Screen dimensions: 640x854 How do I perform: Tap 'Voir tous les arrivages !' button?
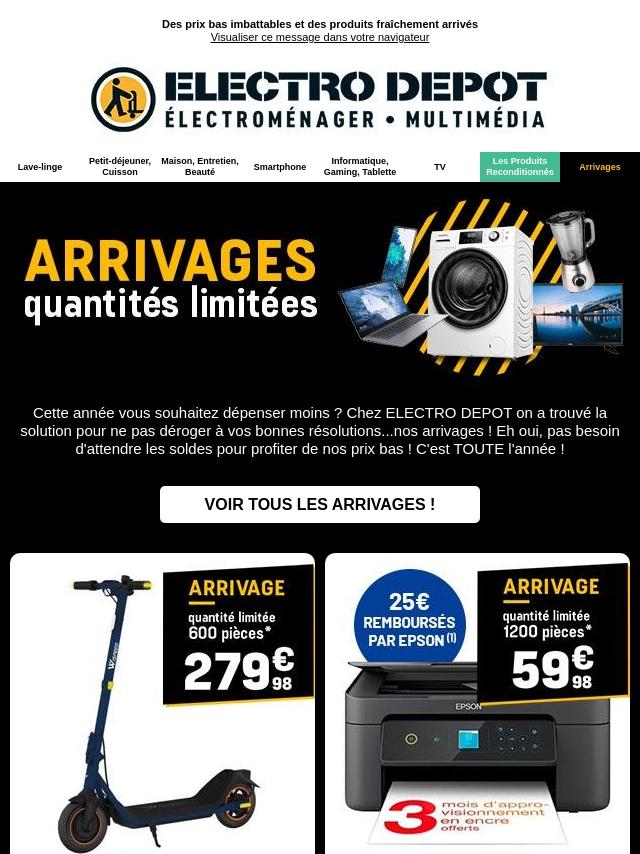320,504
